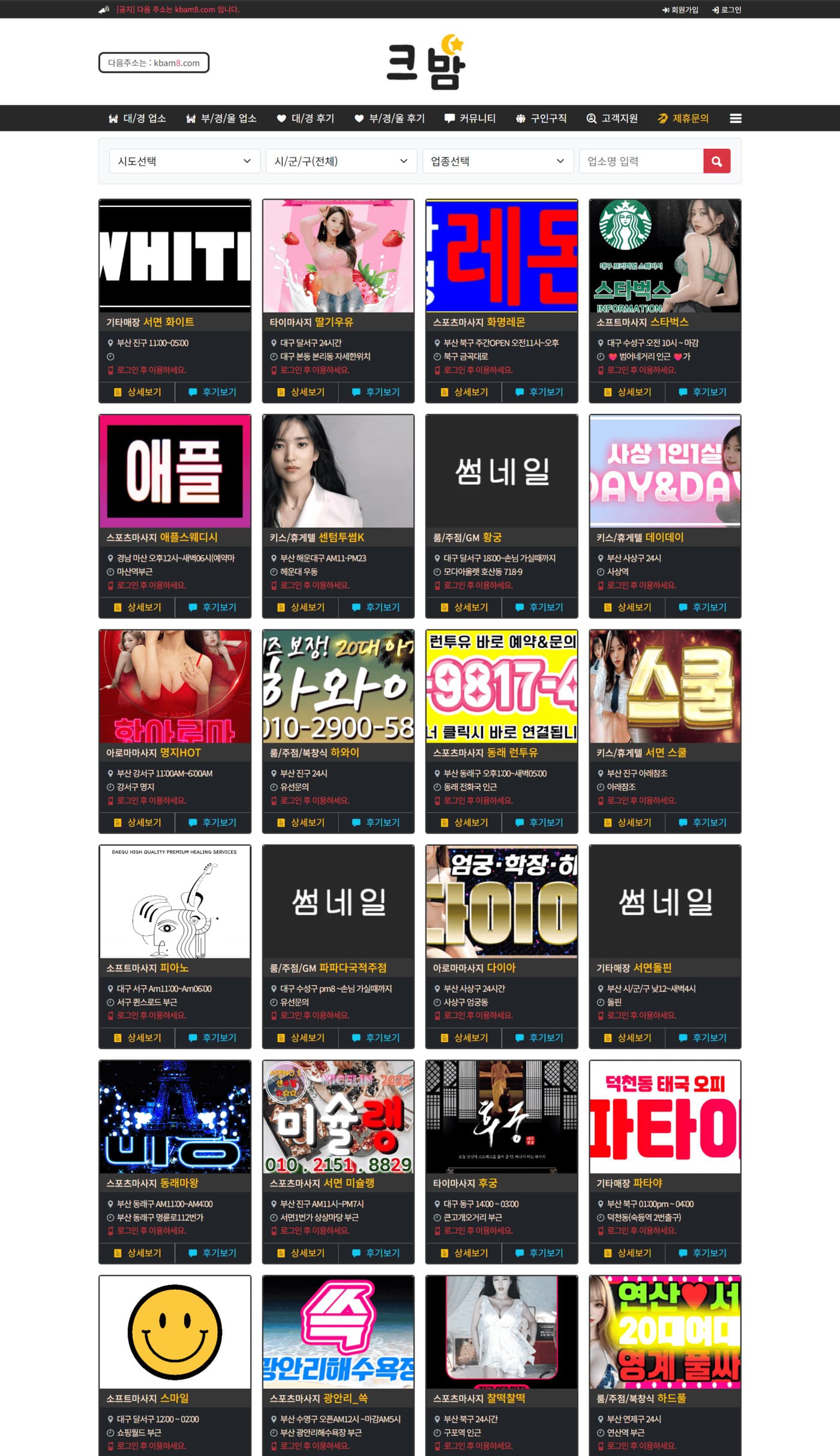Open the 커뮤니티 menu
Viewport: 840px width, 1456px height.
click(470, 118)
